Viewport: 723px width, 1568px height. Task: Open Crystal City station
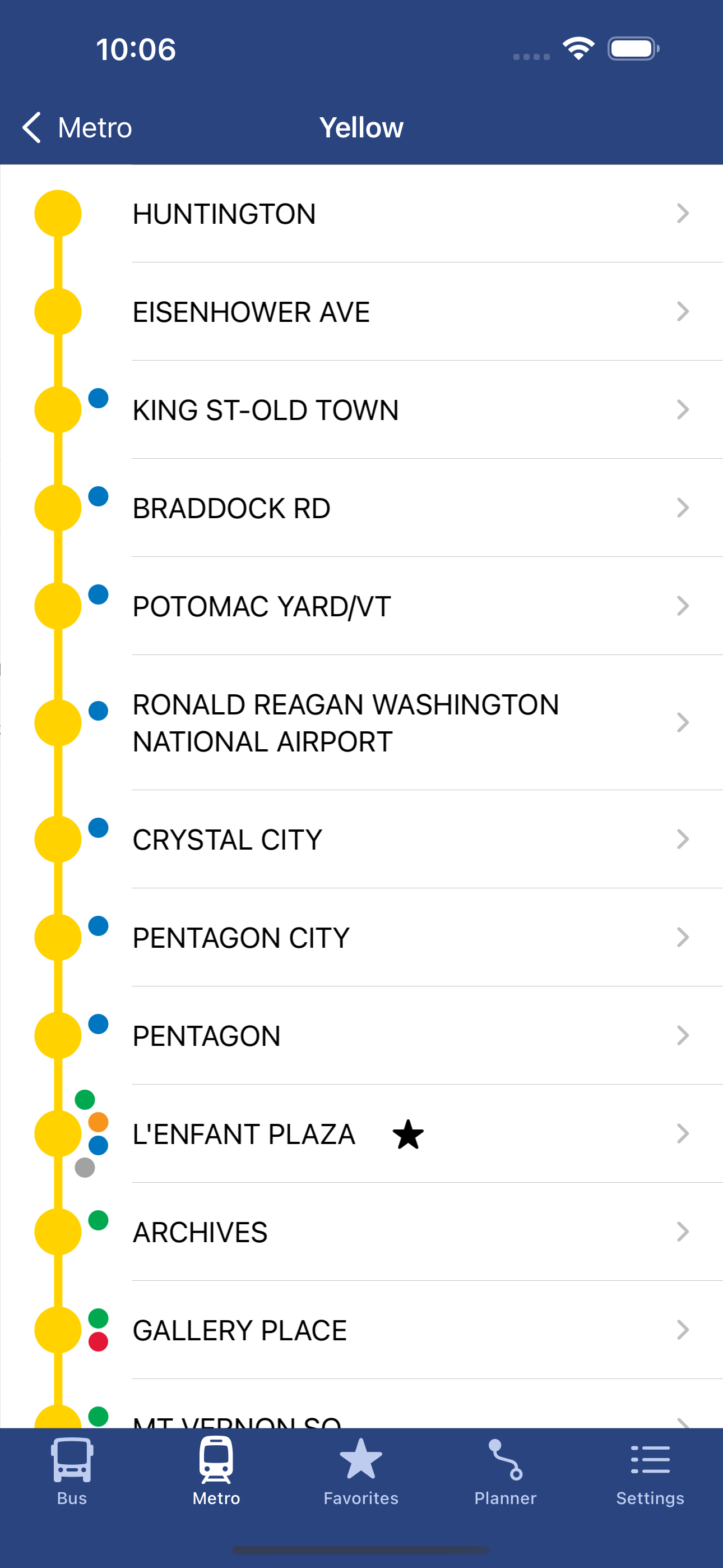[x=361, y=840]
